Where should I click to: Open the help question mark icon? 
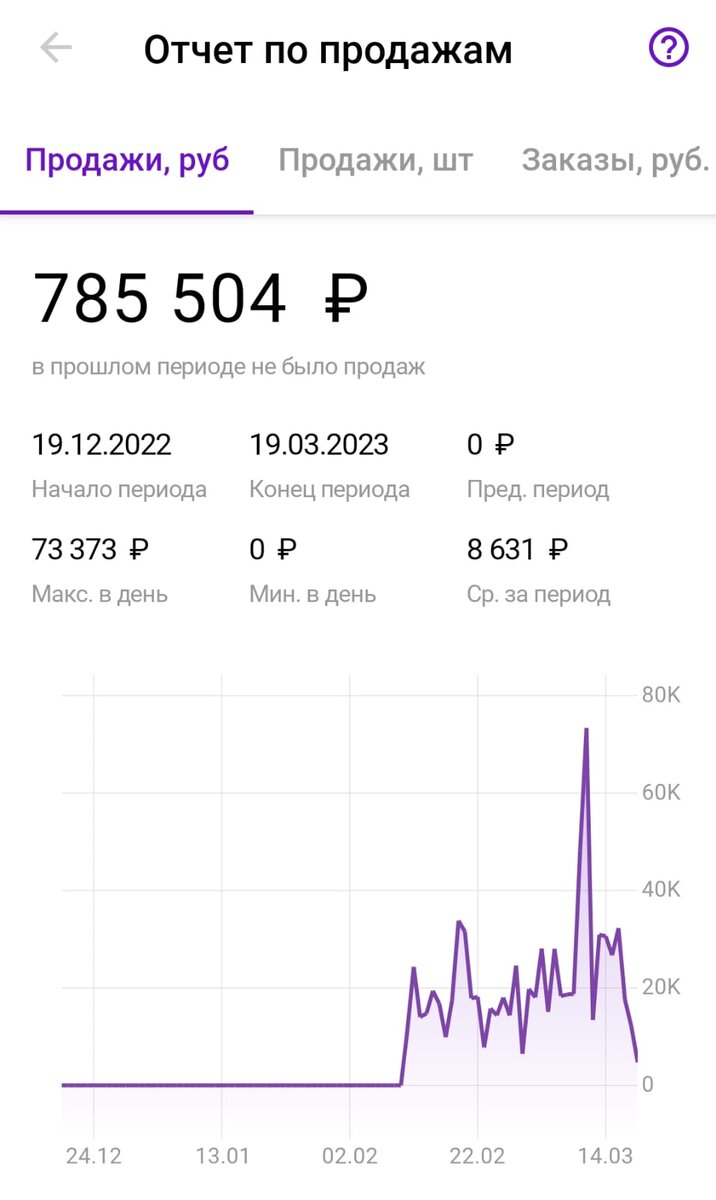click(x=669, y=47)
